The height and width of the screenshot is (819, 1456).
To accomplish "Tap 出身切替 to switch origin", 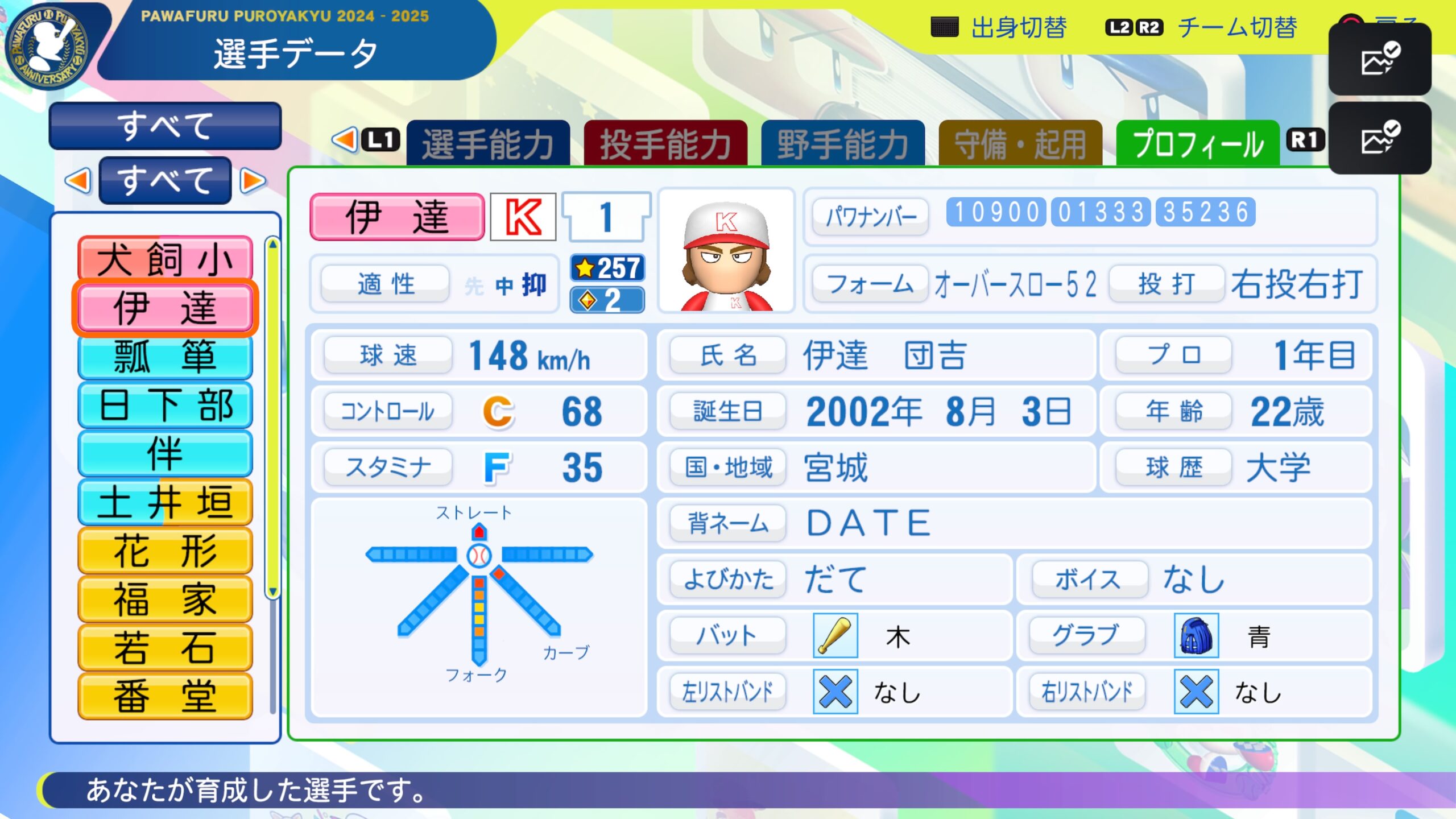I will coord(1000,27).
